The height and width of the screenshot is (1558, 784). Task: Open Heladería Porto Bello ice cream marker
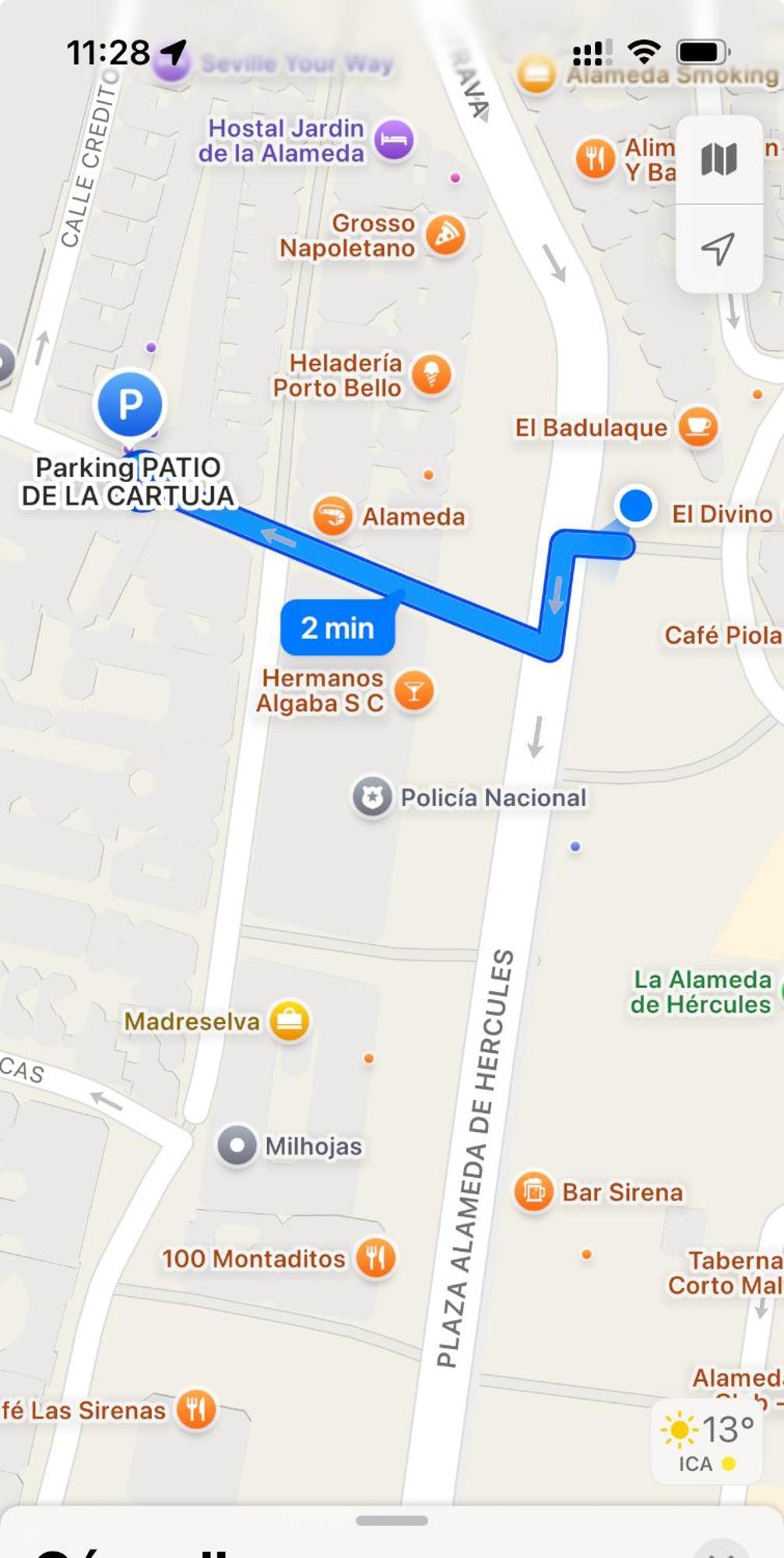pyautogui.click(x=431, y=375)
